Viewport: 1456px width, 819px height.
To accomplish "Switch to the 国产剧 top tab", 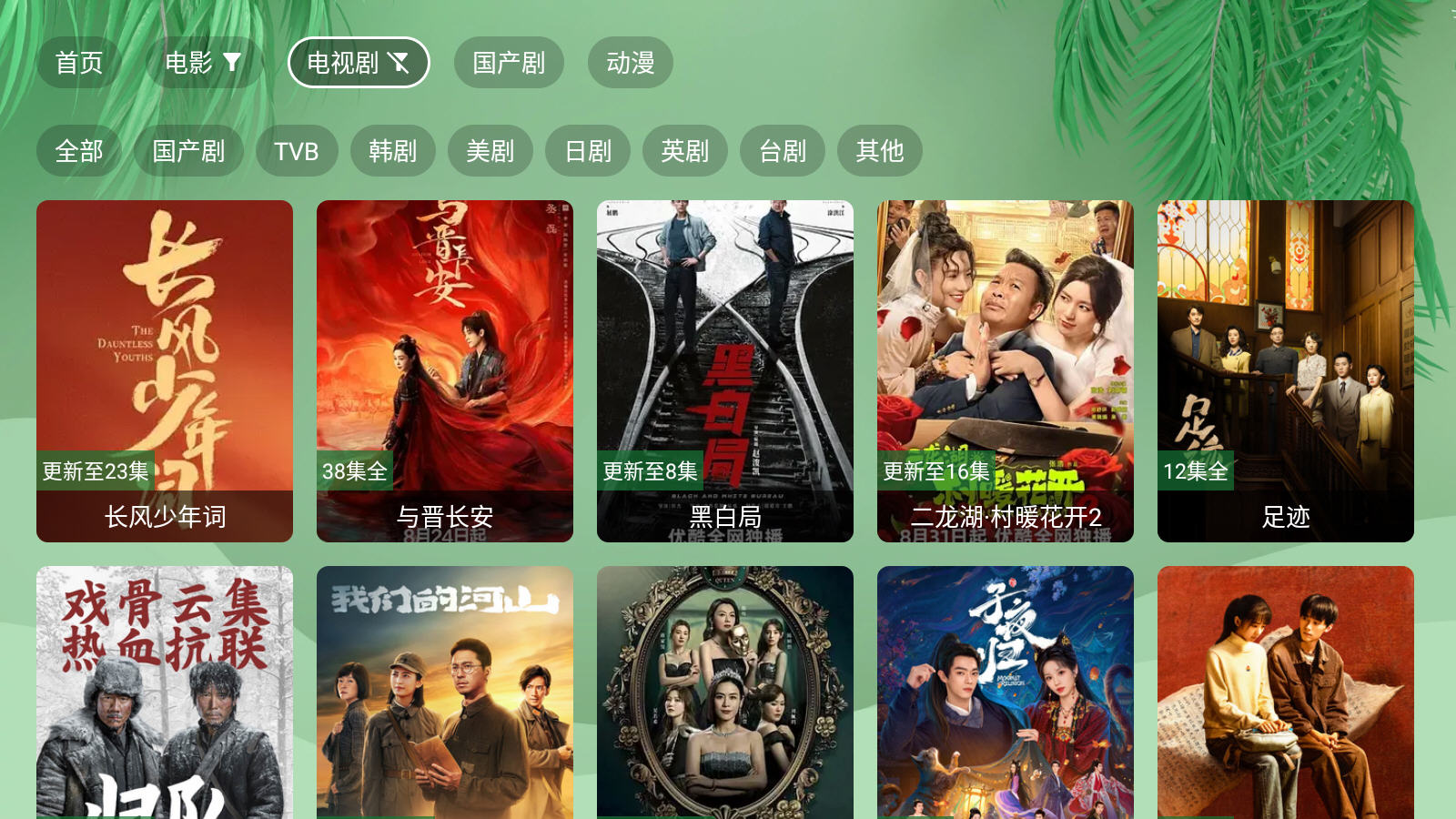I will coord(509,63).
